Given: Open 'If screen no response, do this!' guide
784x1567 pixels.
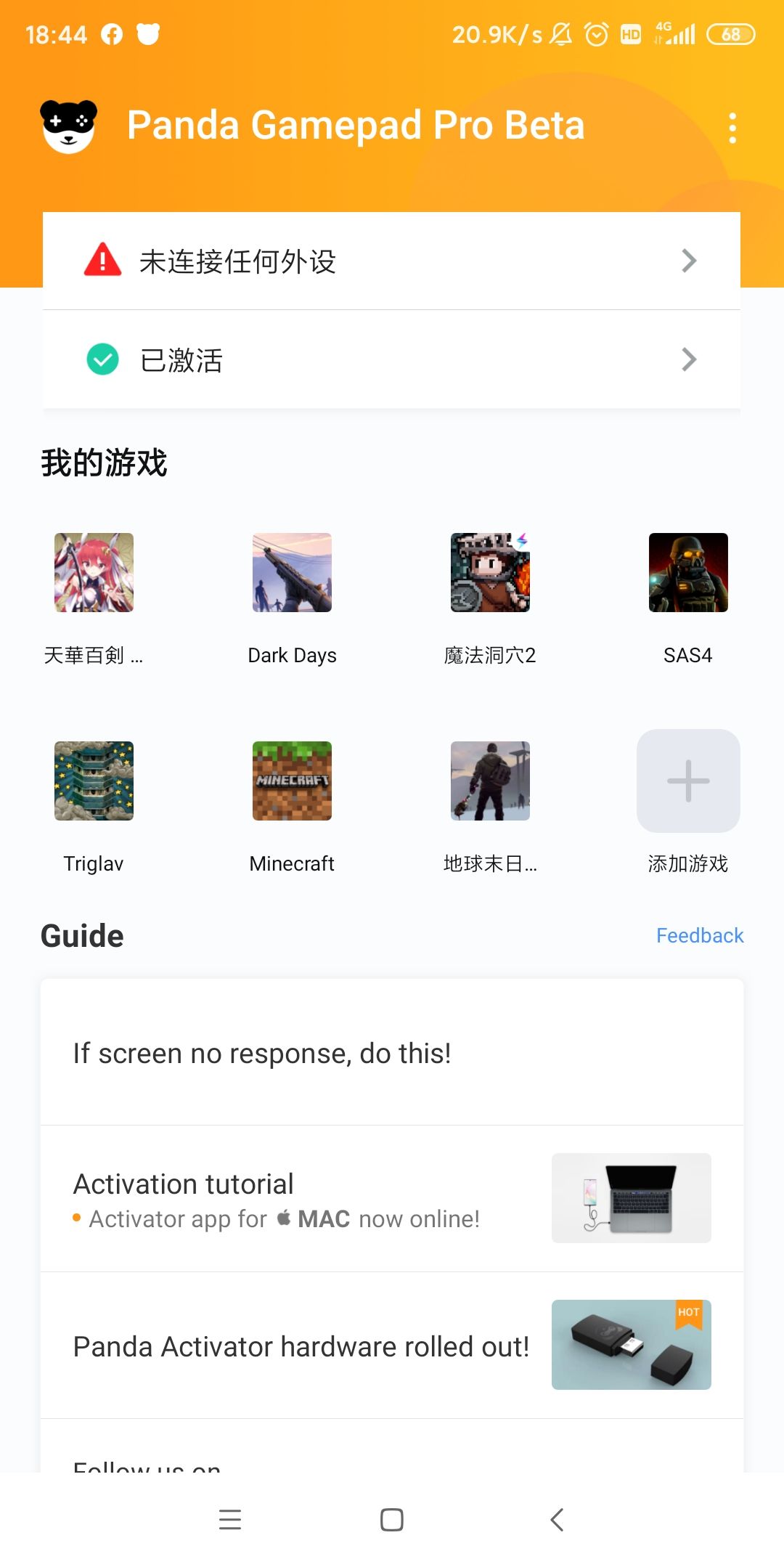Looking at the screenshot, I should [392, 1052].
